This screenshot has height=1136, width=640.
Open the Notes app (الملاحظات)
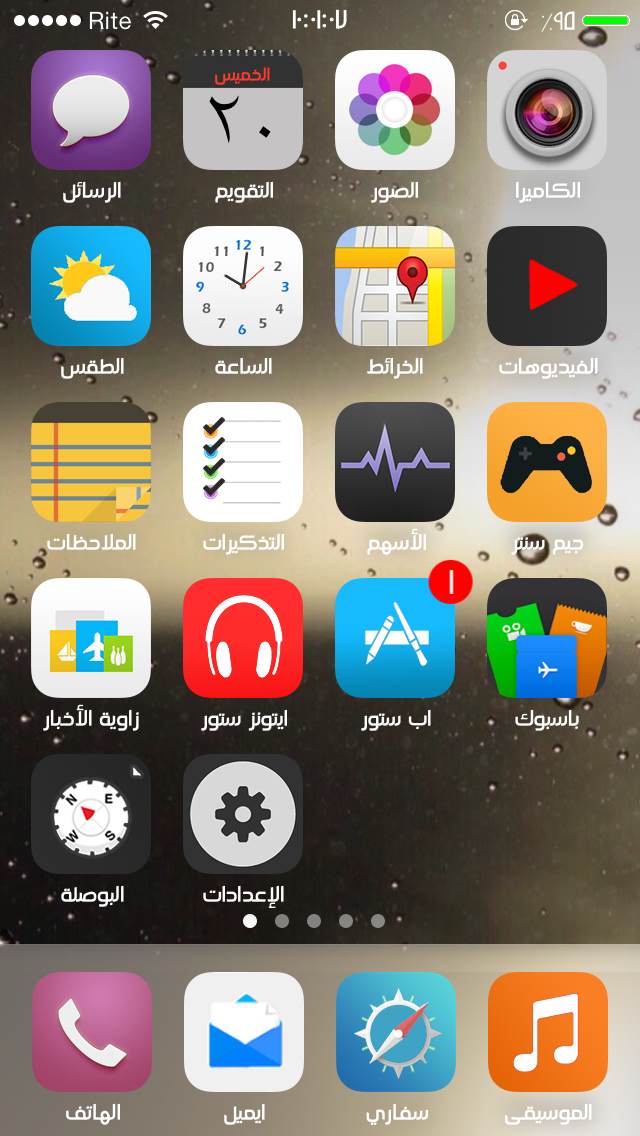click(x=91, y=462)
